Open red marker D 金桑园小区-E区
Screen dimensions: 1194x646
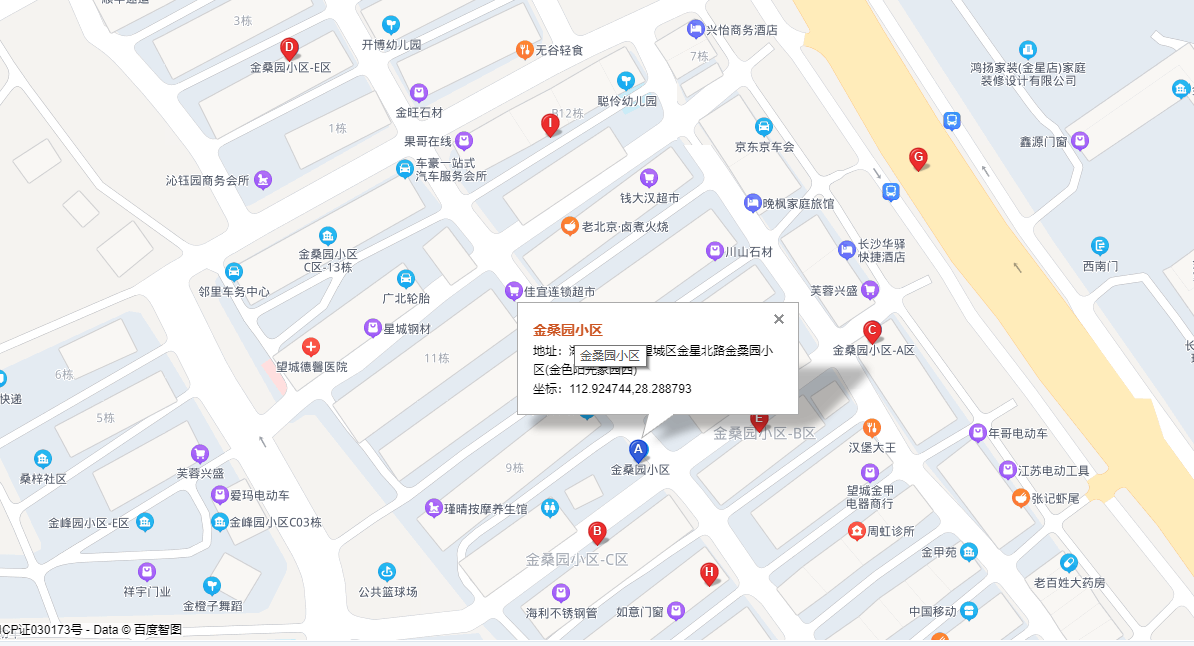pos(288,48)
